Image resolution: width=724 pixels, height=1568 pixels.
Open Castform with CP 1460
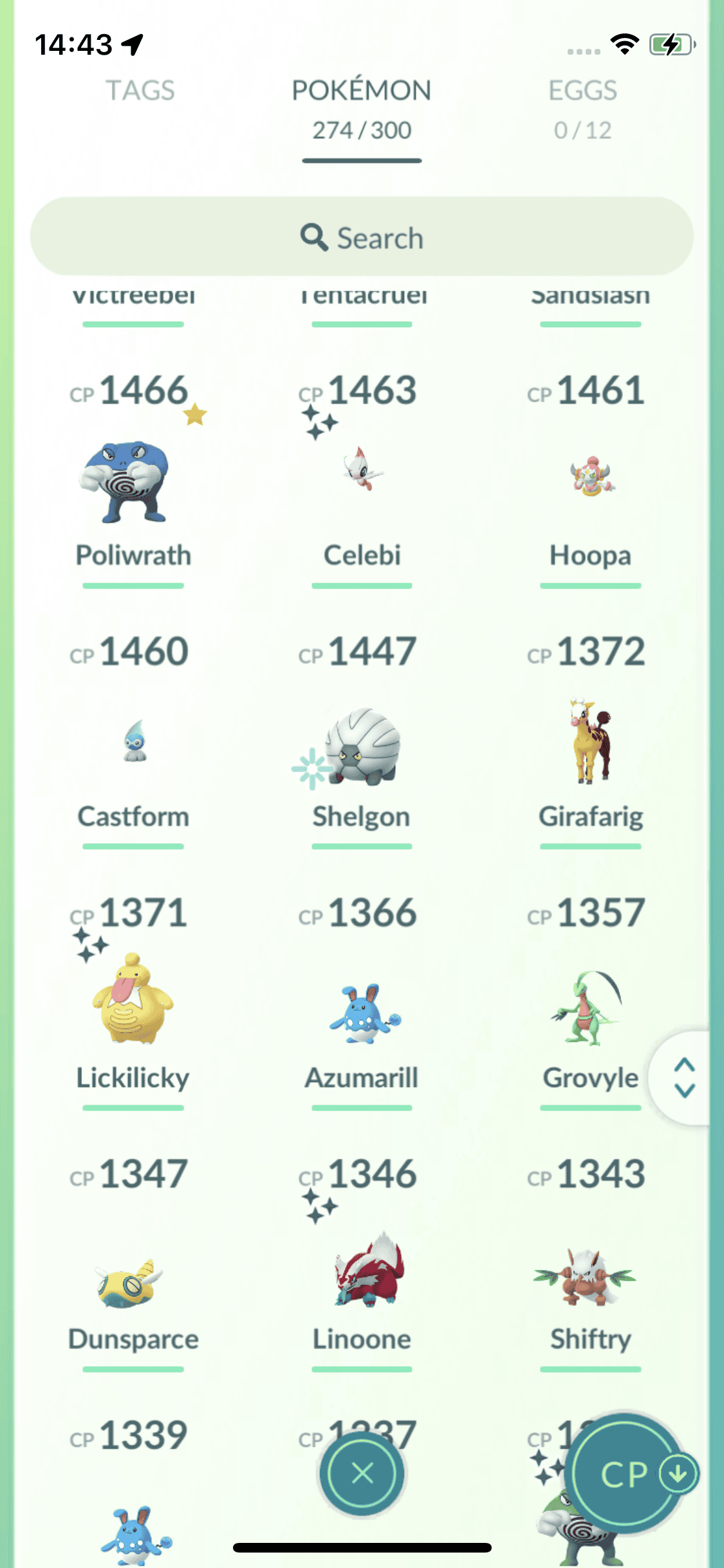(x=133, y=742)
